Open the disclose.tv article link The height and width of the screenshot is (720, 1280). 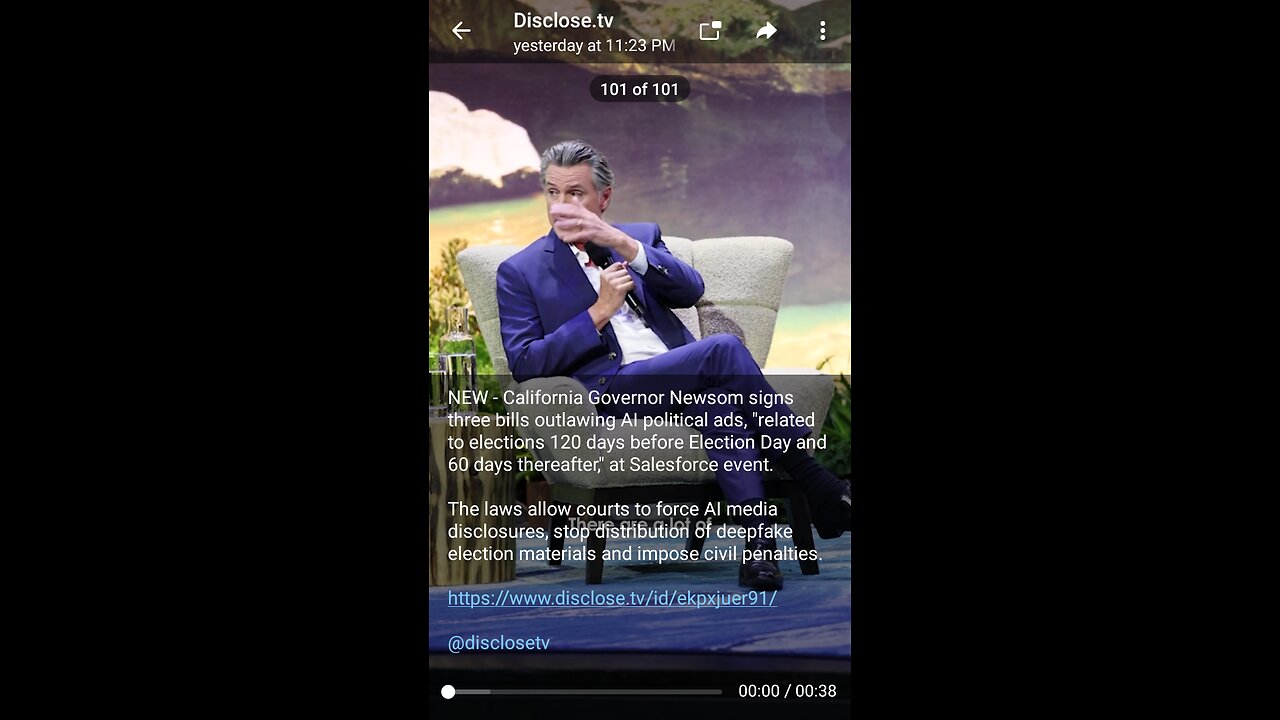tap(612, 598)
